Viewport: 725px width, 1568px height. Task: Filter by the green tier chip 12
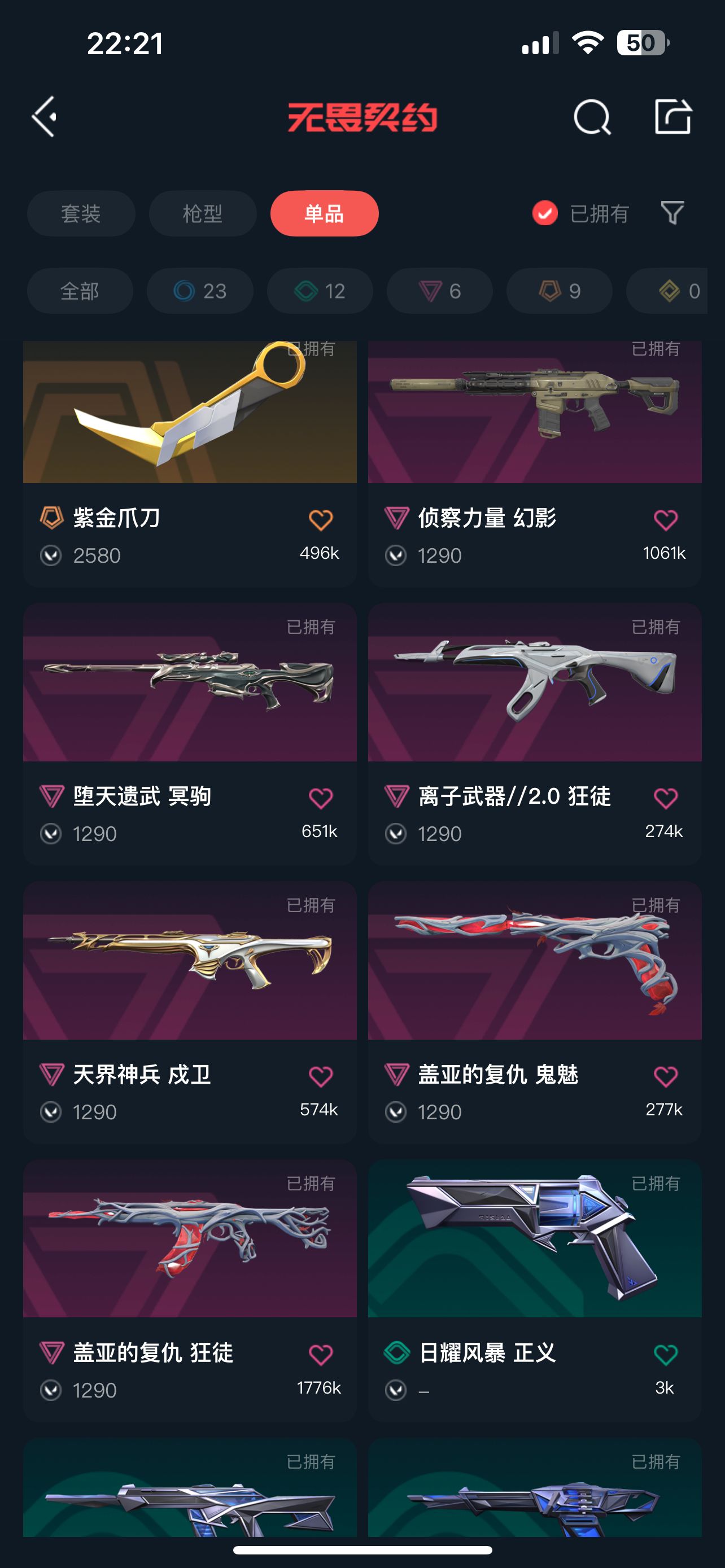click(320, 292)
